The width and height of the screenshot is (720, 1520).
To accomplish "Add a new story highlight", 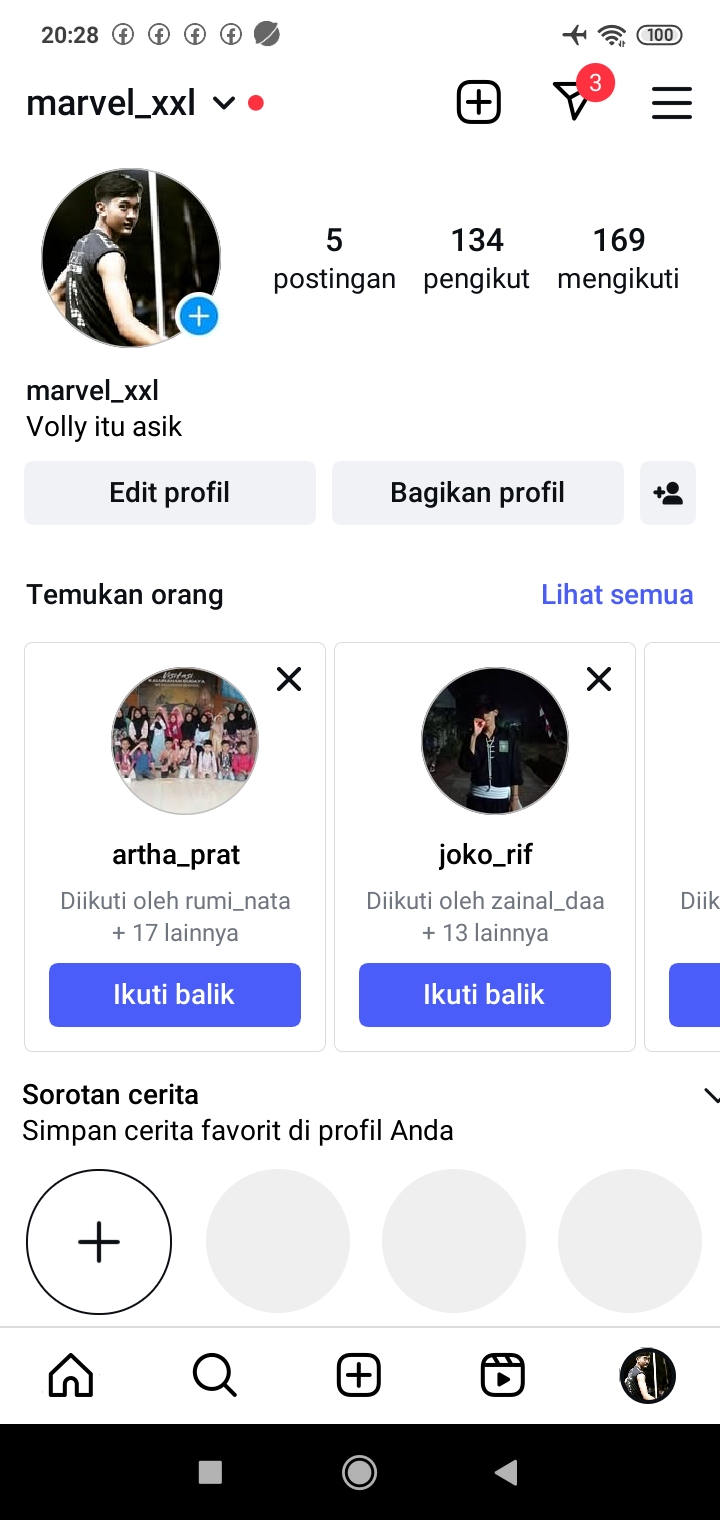I will coord(99,1242).
